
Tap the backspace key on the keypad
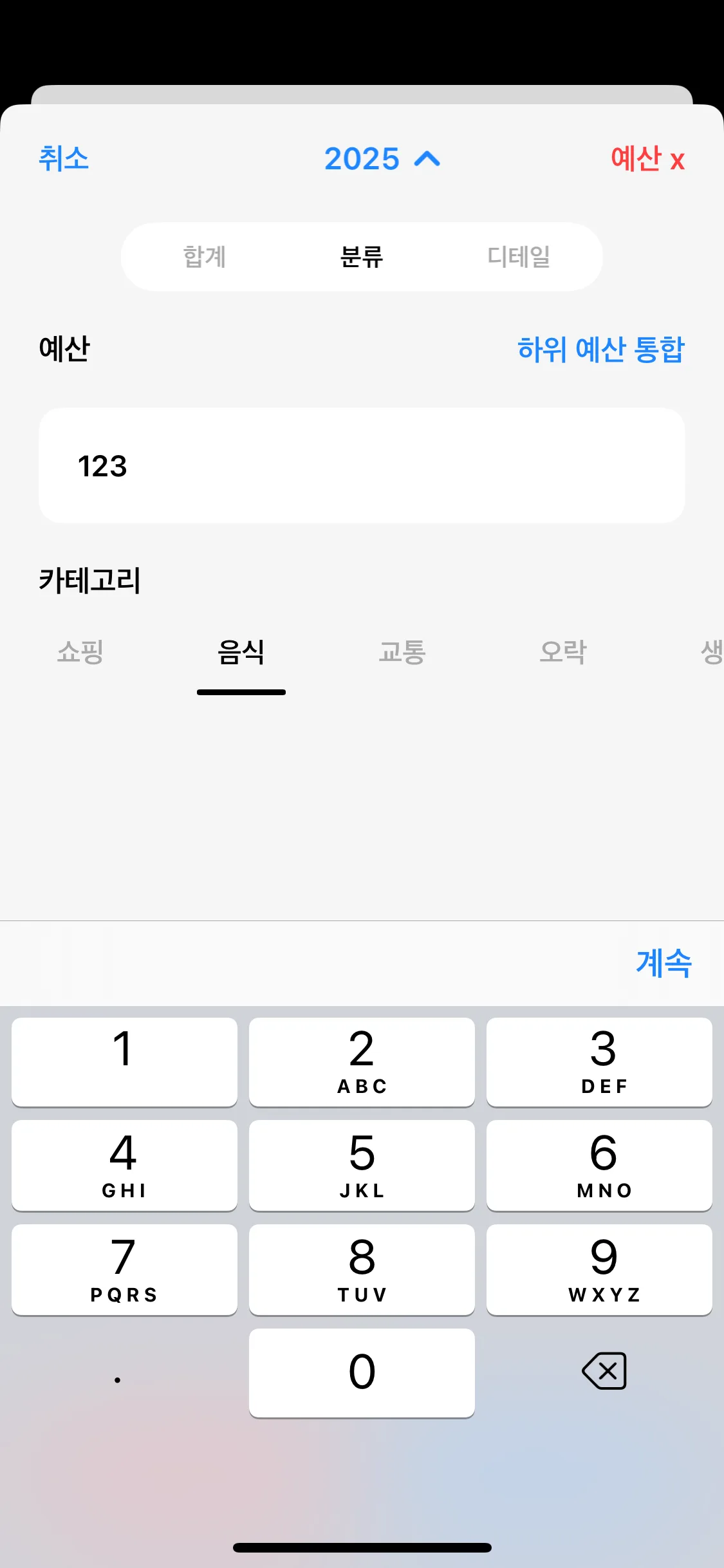tap(602, 1372)
